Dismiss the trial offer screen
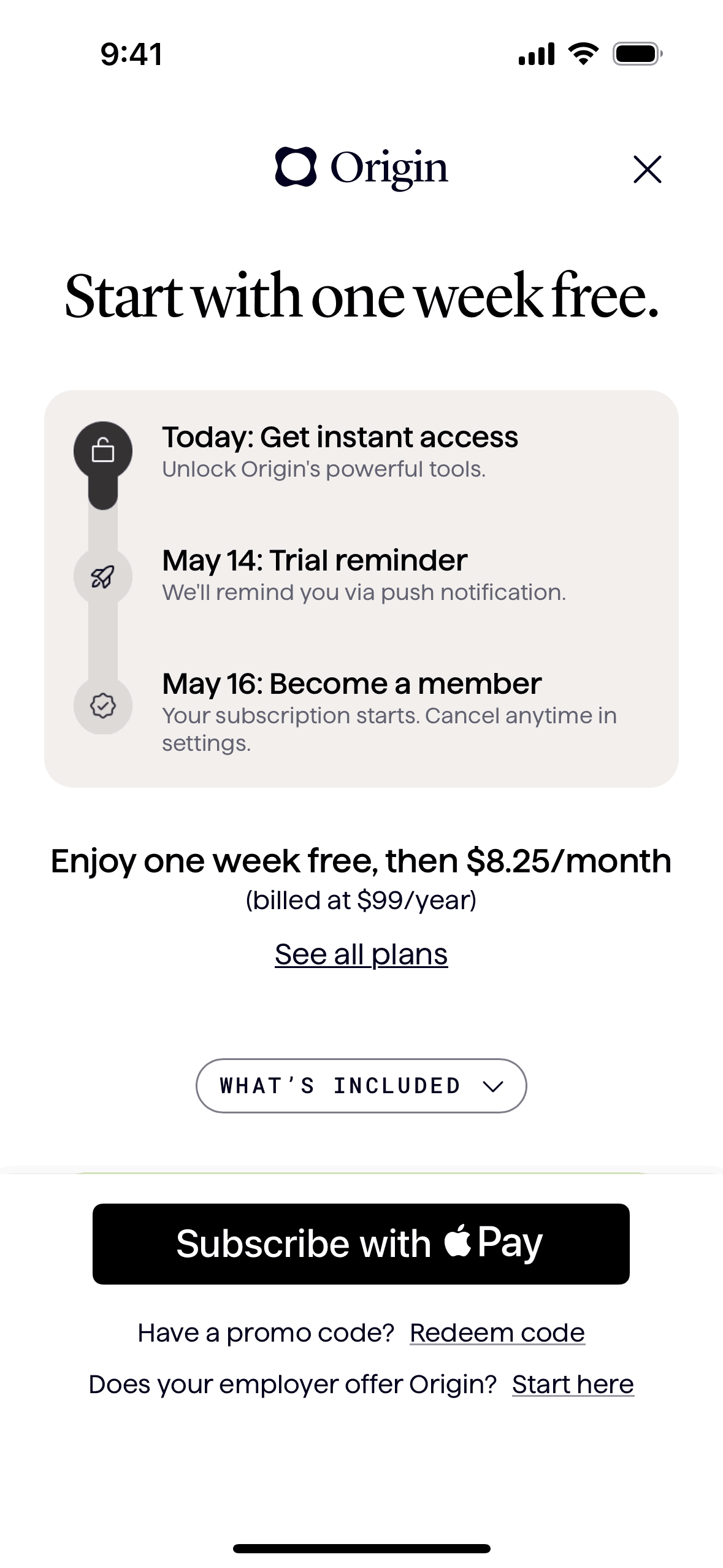This screenshot has height=1568, width=723. 648,169
